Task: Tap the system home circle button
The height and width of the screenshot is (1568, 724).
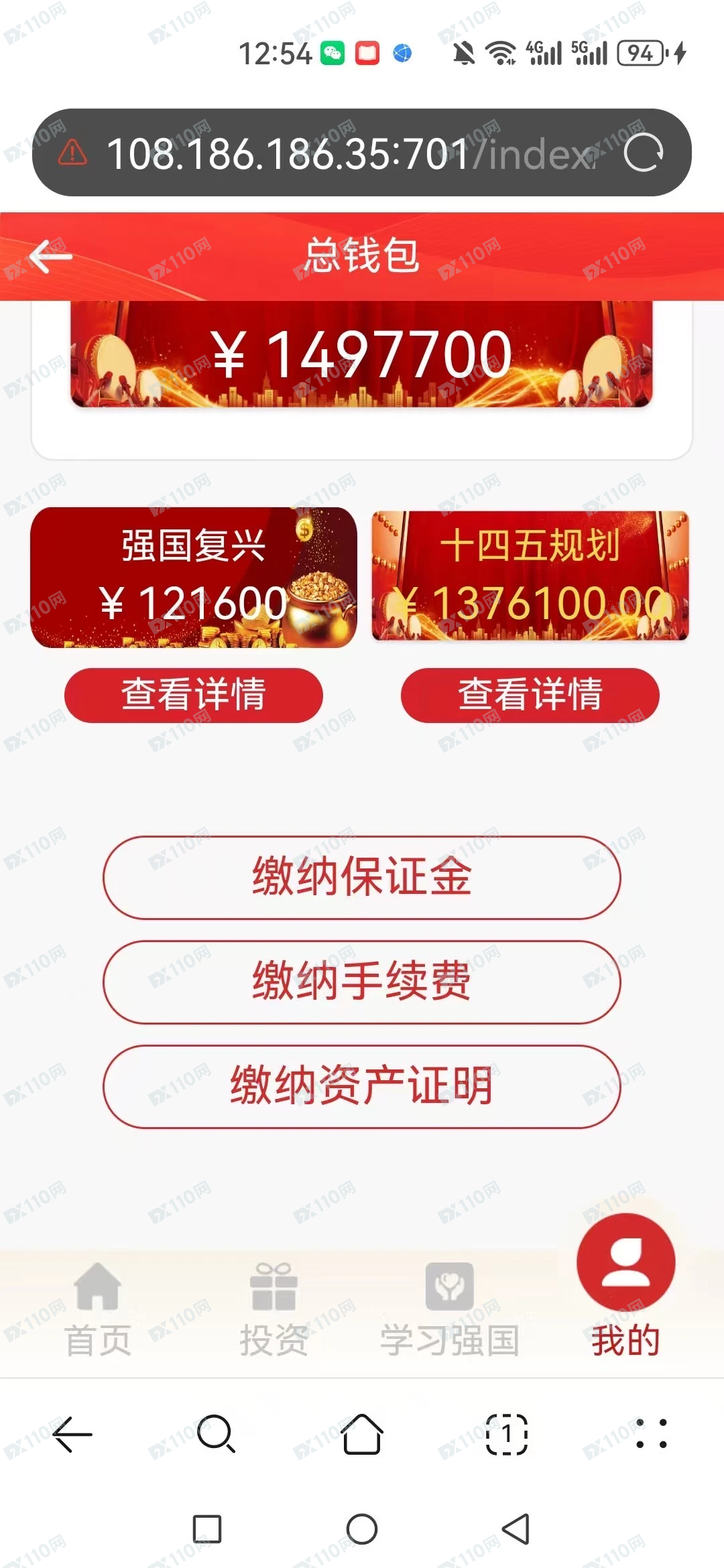Action: click(362, 1529)
